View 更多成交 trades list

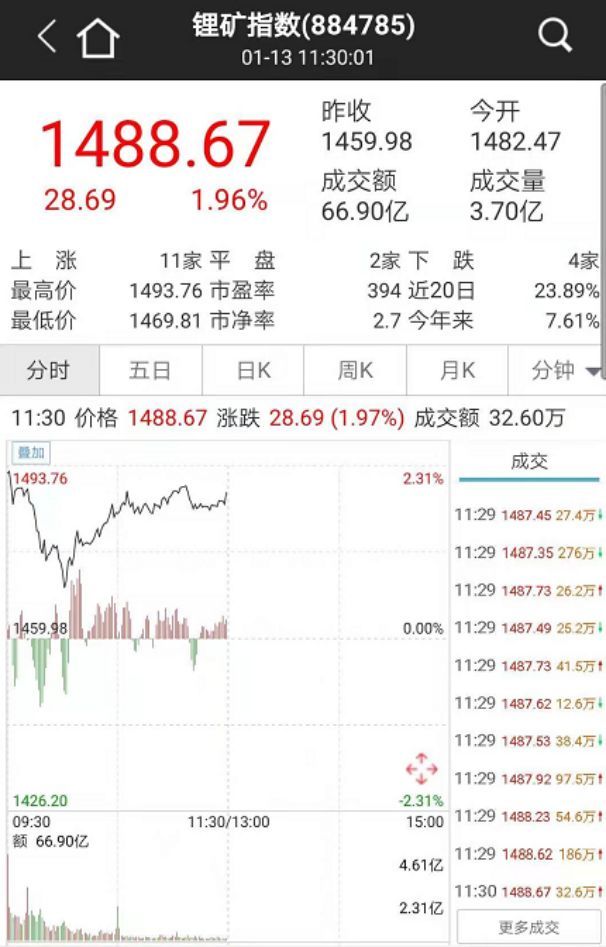coord(528,927)
